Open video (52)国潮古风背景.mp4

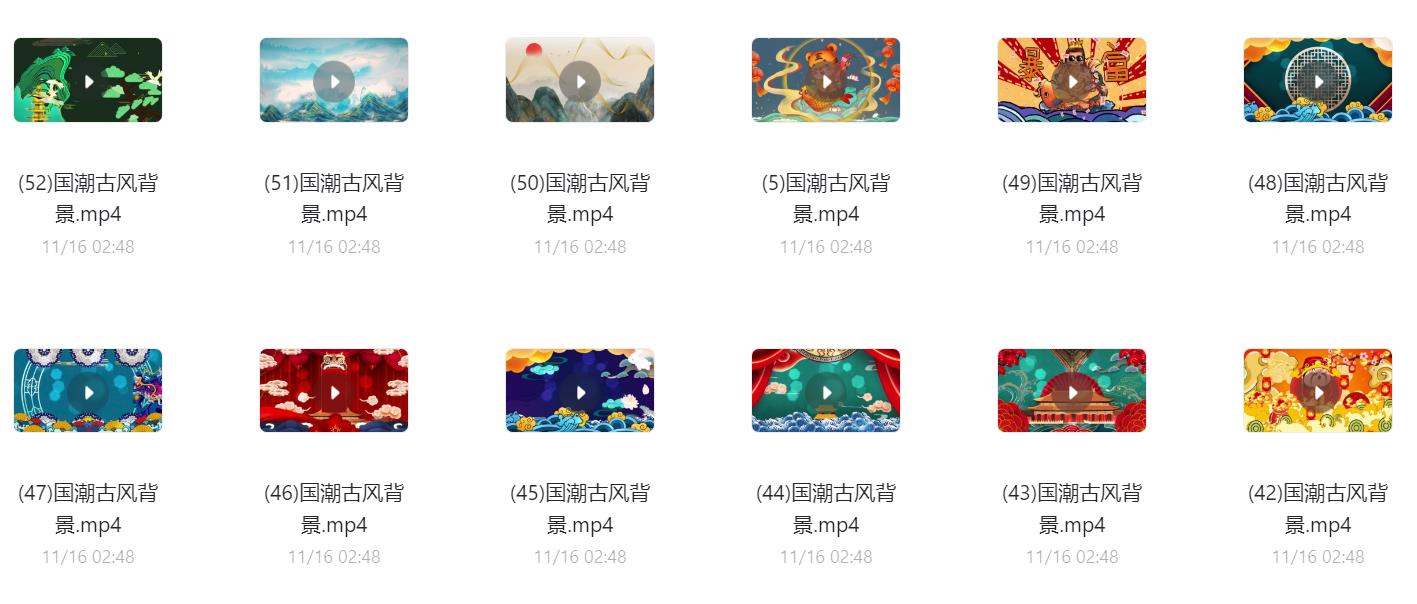pyautogui.click(x=88, y=80)
